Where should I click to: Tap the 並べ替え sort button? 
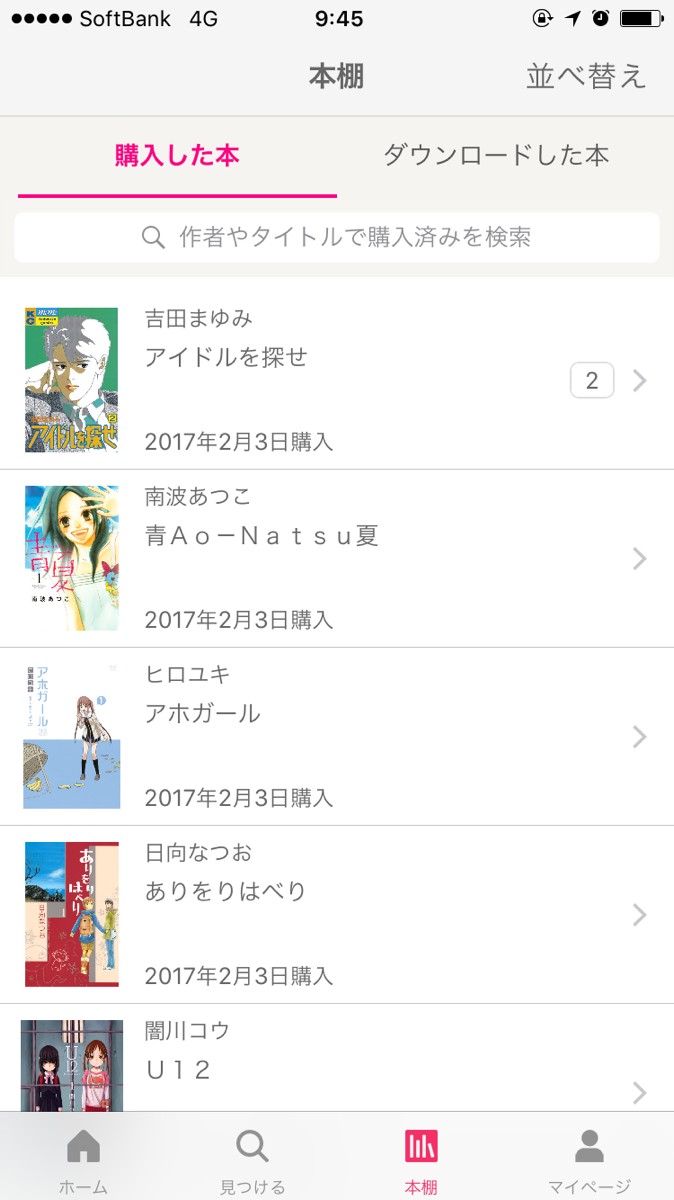[x=586, y=76]
